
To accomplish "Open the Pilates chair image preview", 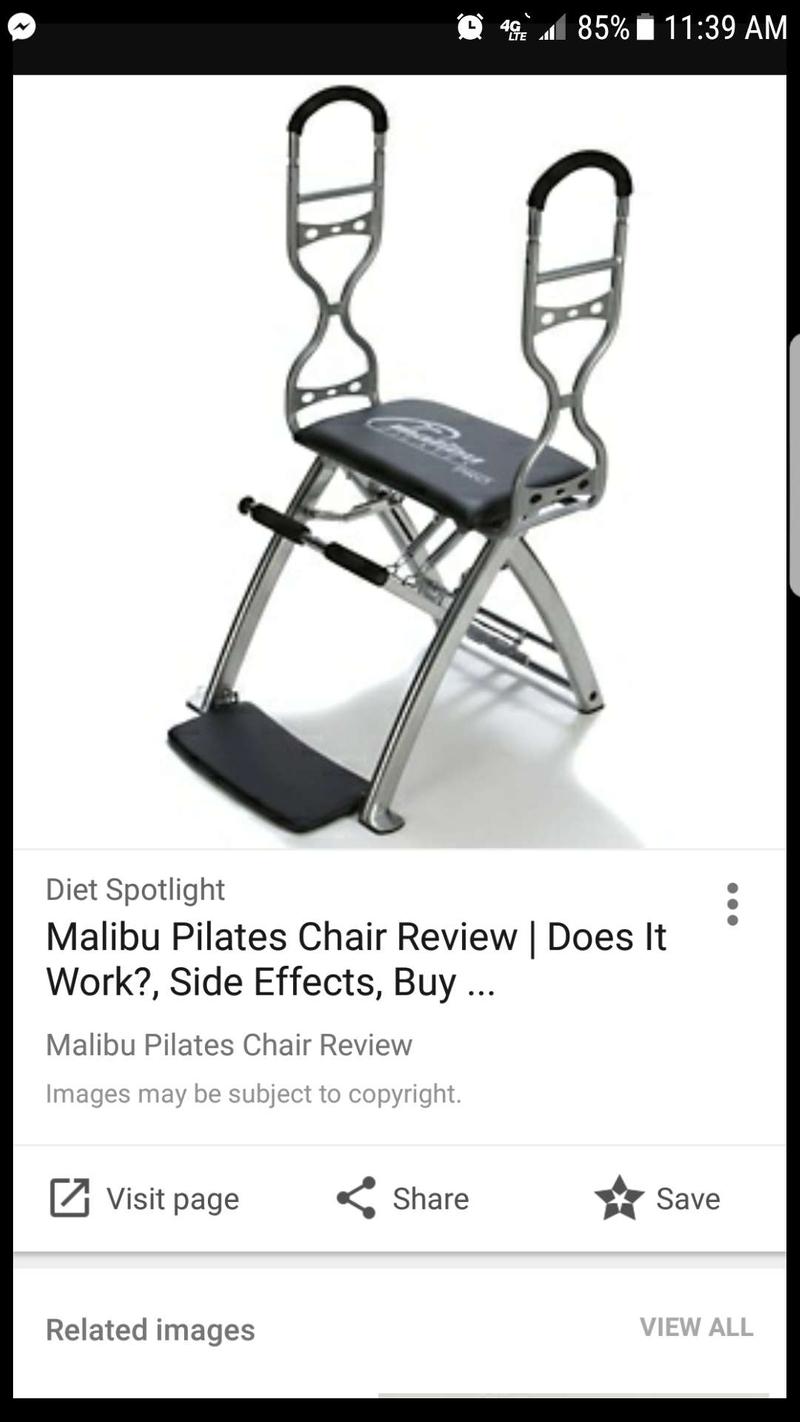I will [x=400, y=455].
